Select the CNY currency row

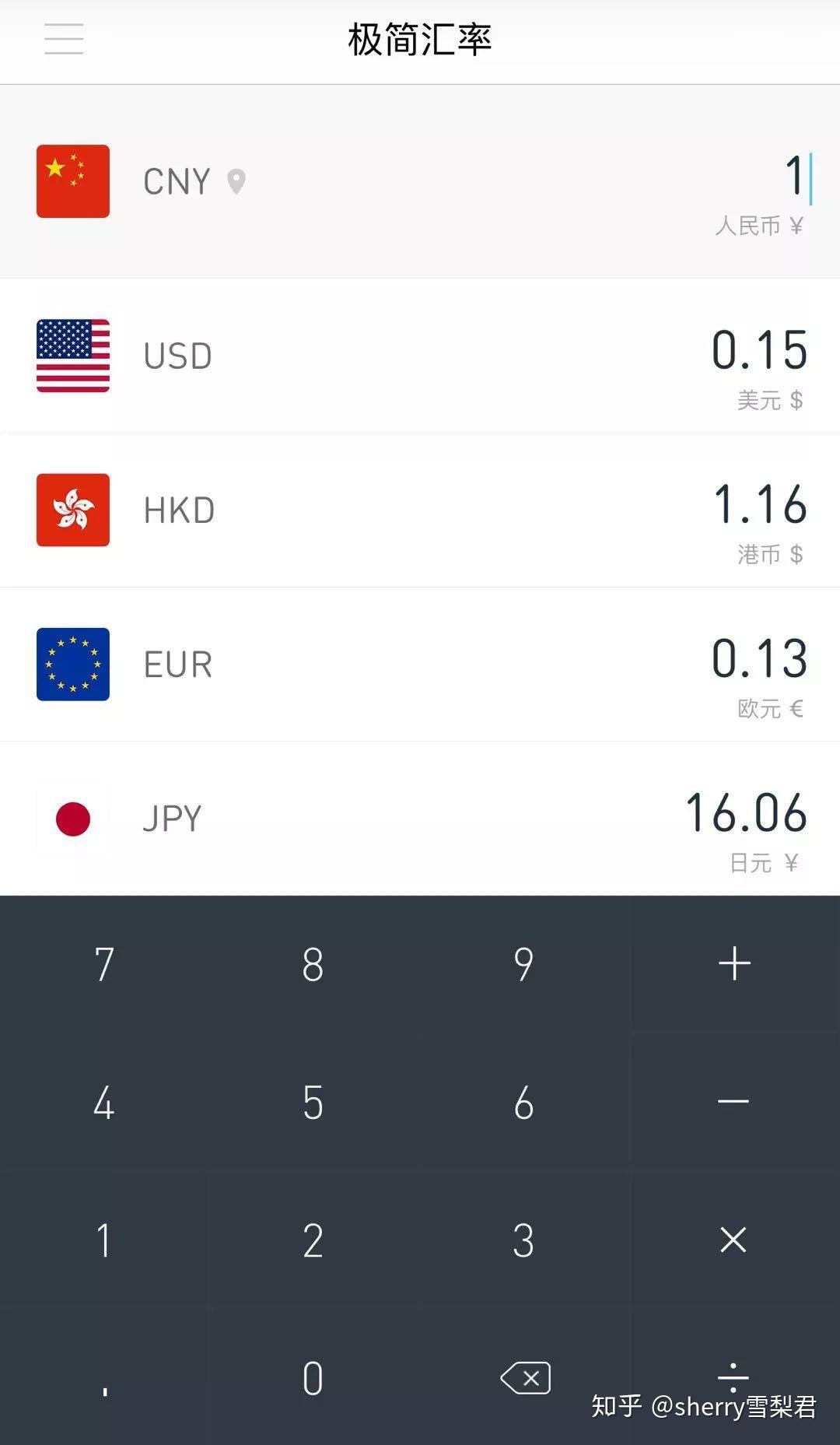click(x=420, y=182)
